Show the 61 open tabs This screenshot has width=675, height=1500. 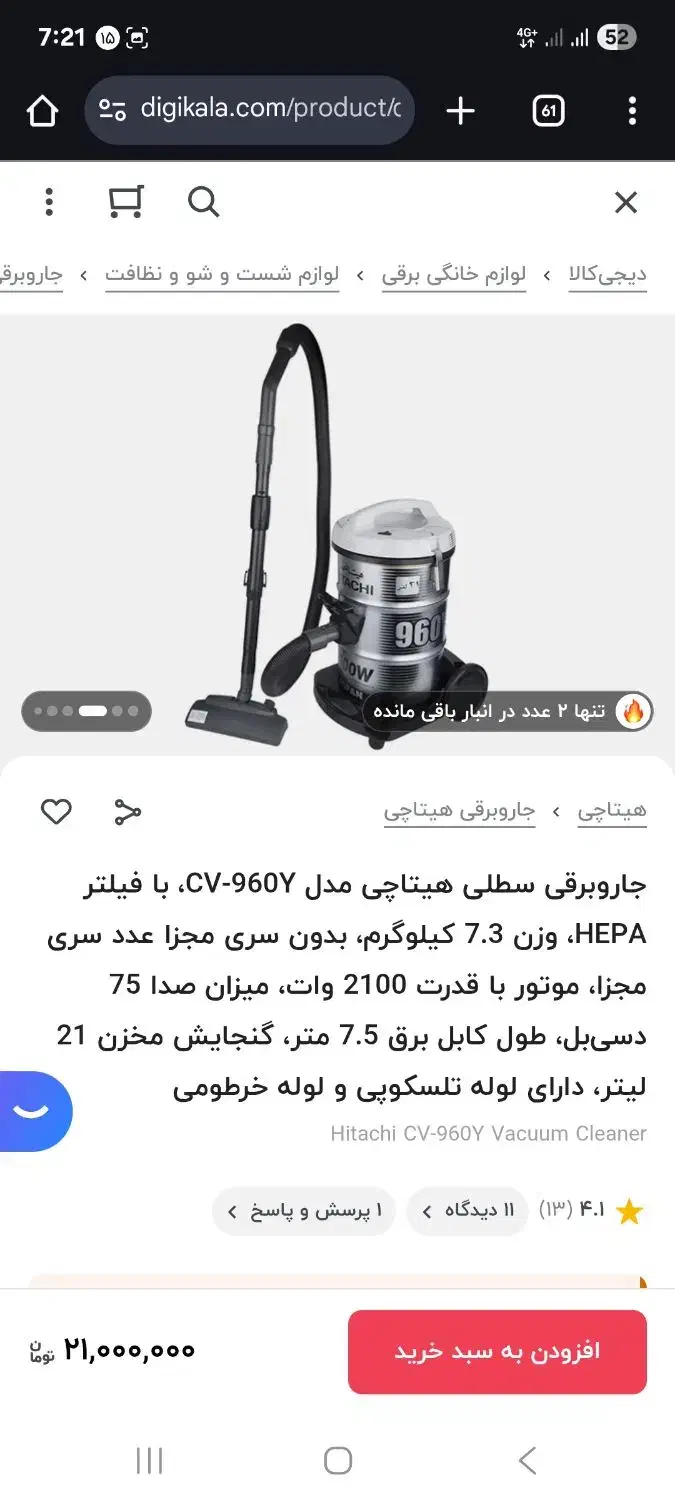(548, 111)
